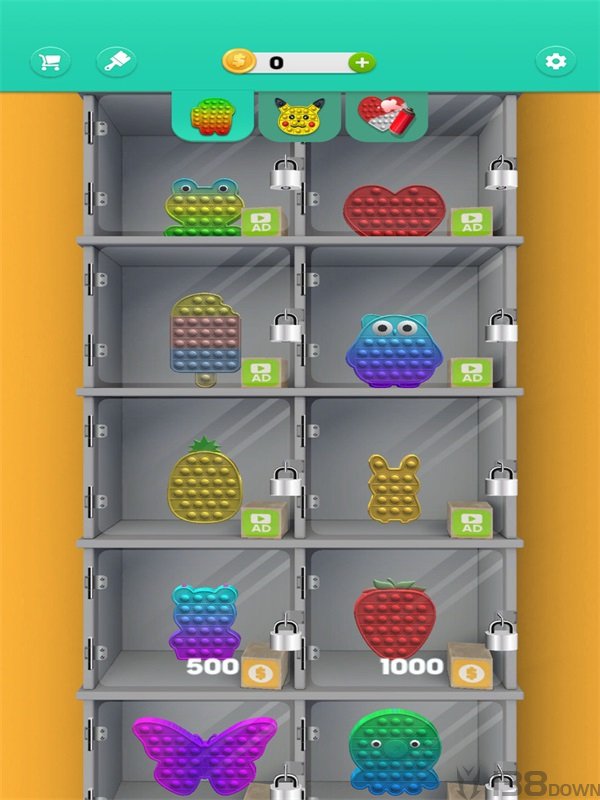The width and height of the screenshot is (600, 800).
Task: Watch ad to unlock owl toy
Action: [x=471, y=373]
